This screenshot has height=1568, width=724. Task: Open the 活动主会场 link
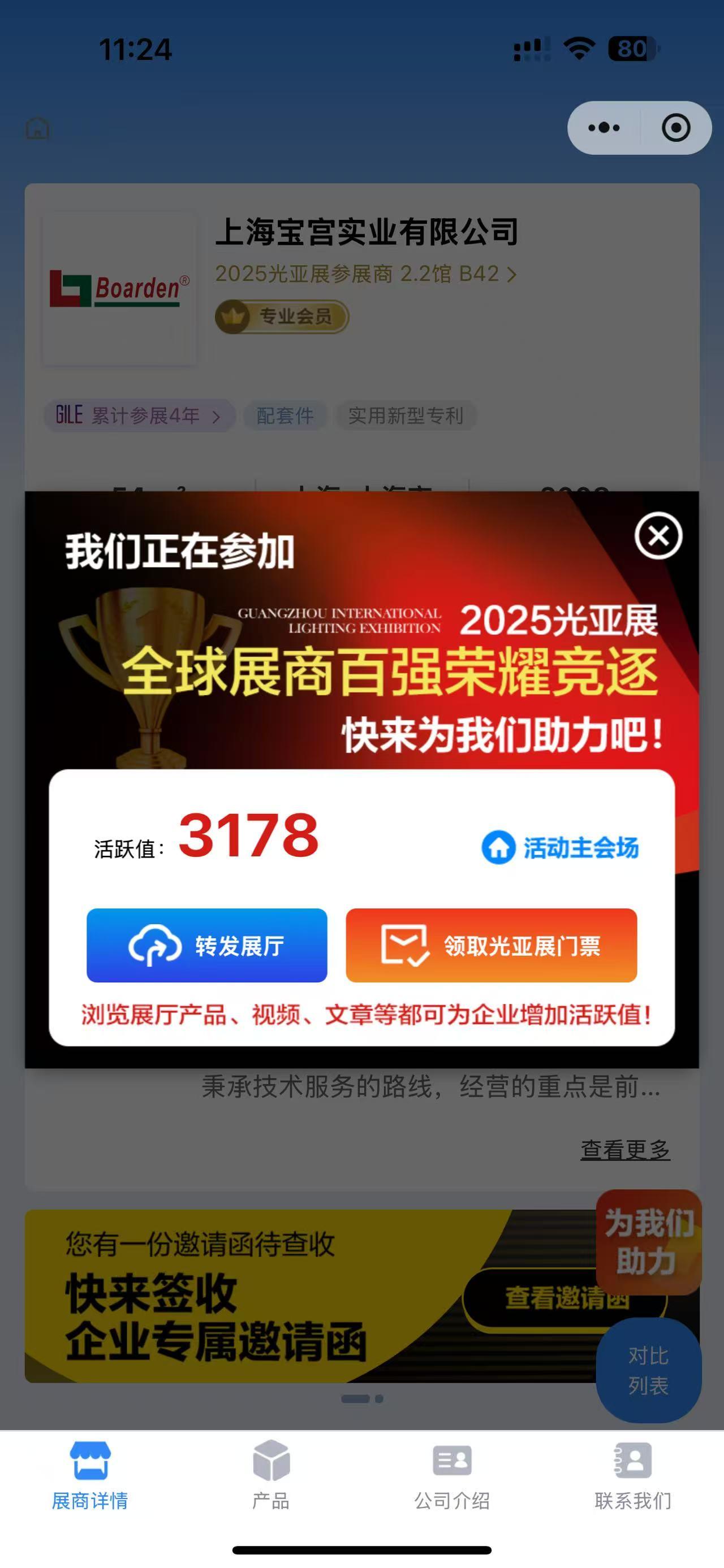pyautogui.click(x=560, y=847)
